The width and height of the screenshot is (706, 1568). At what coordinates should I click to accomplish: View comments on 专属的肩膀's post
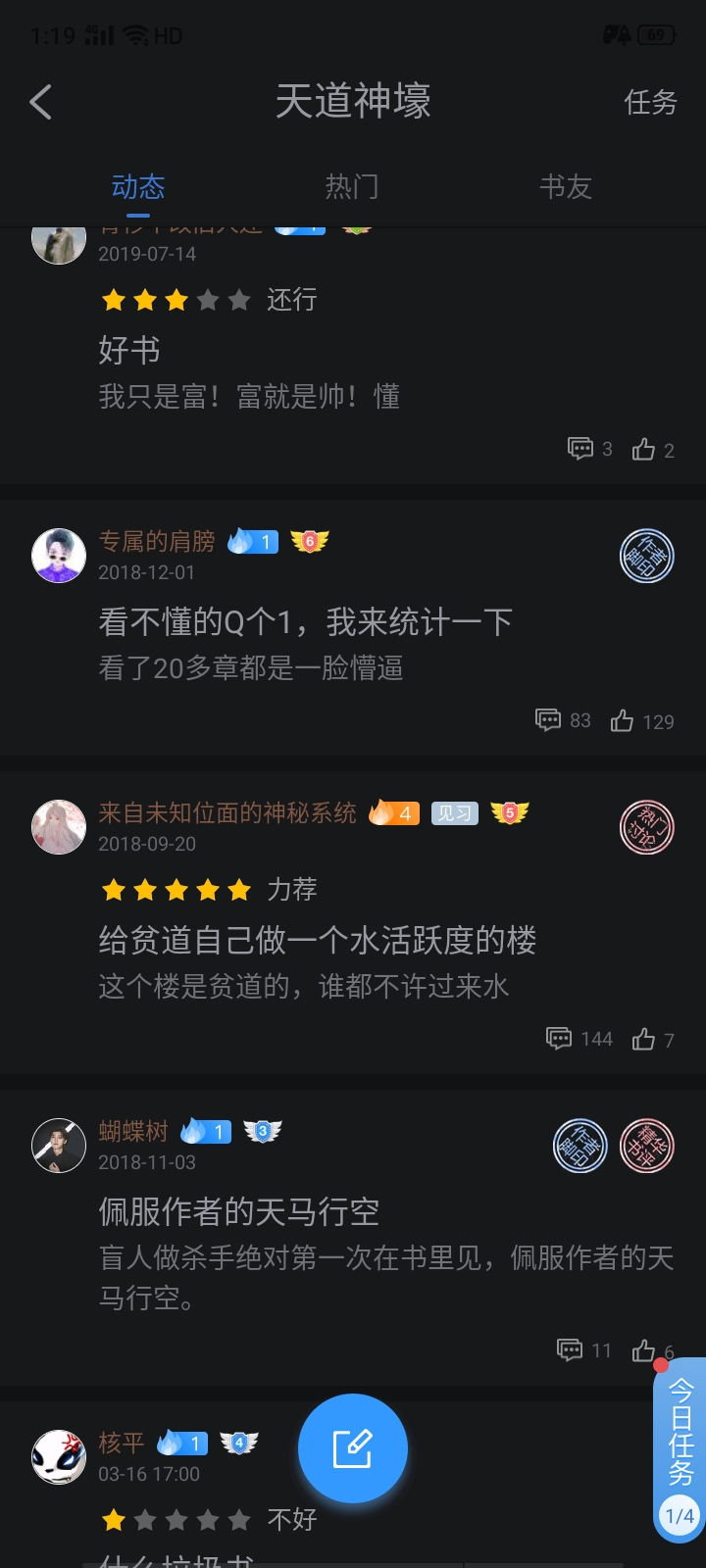point(563,720)
